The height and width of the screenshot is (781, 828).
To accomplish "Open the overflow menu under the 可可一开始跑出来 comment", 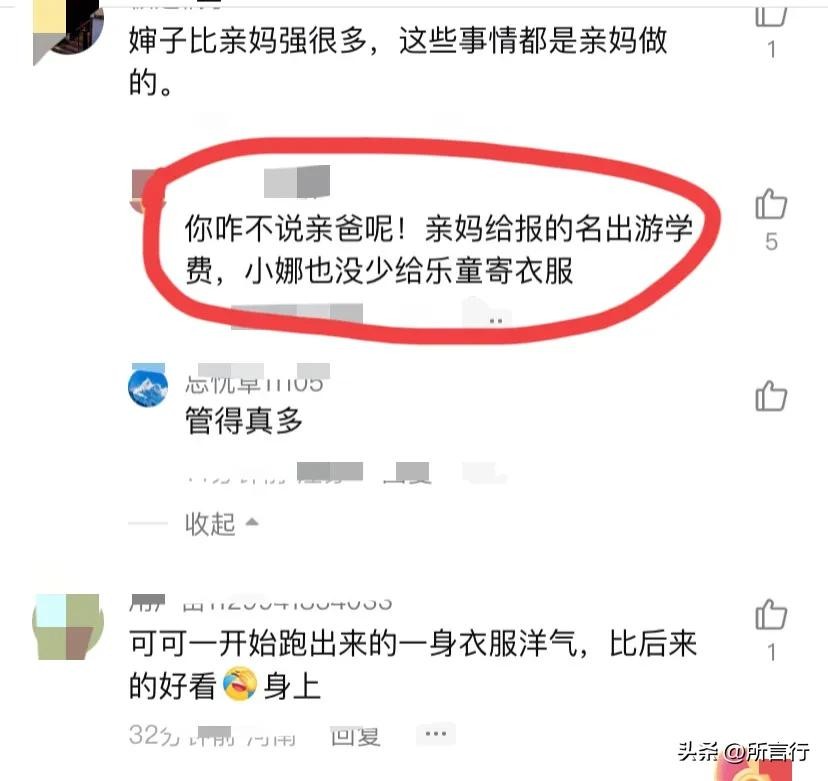I will point(435,736).
